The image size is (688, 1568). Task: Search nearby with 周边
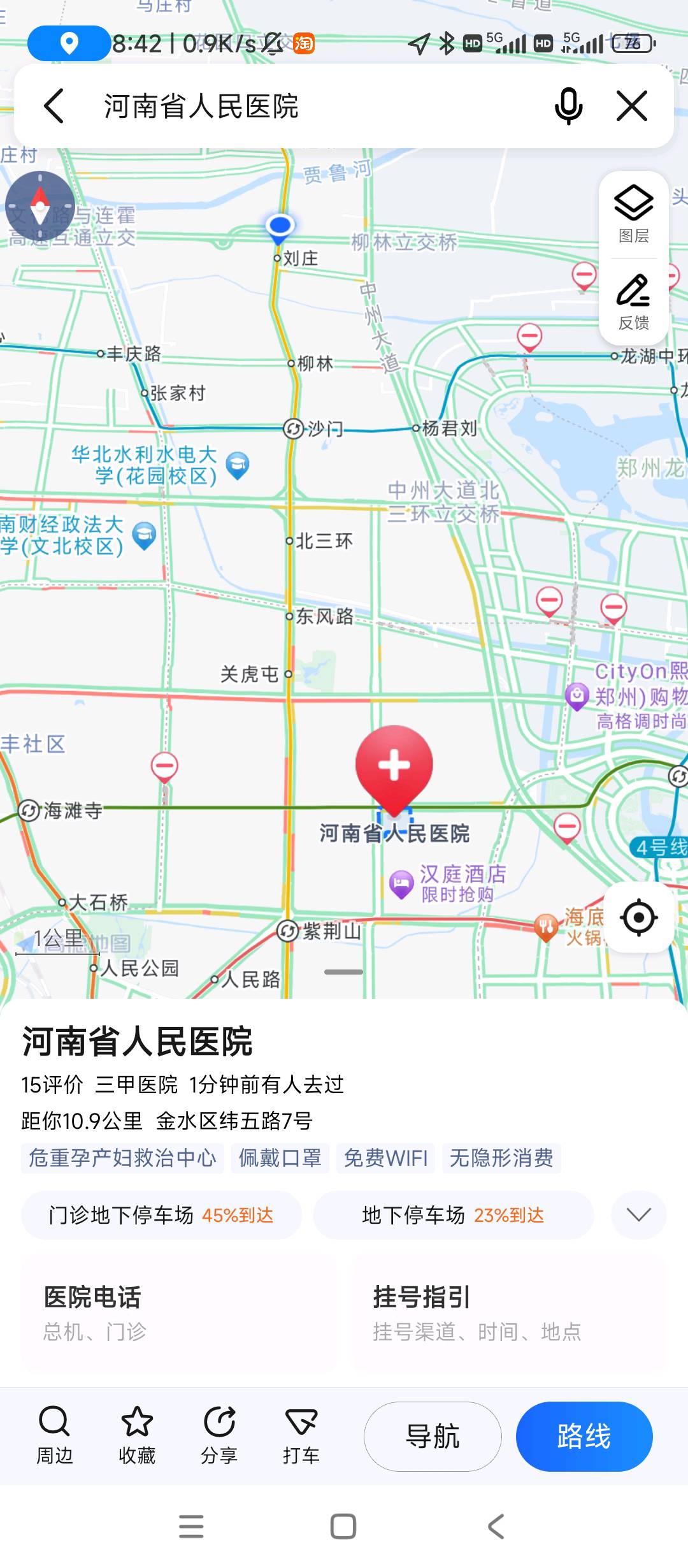[x=54, y=1435]
